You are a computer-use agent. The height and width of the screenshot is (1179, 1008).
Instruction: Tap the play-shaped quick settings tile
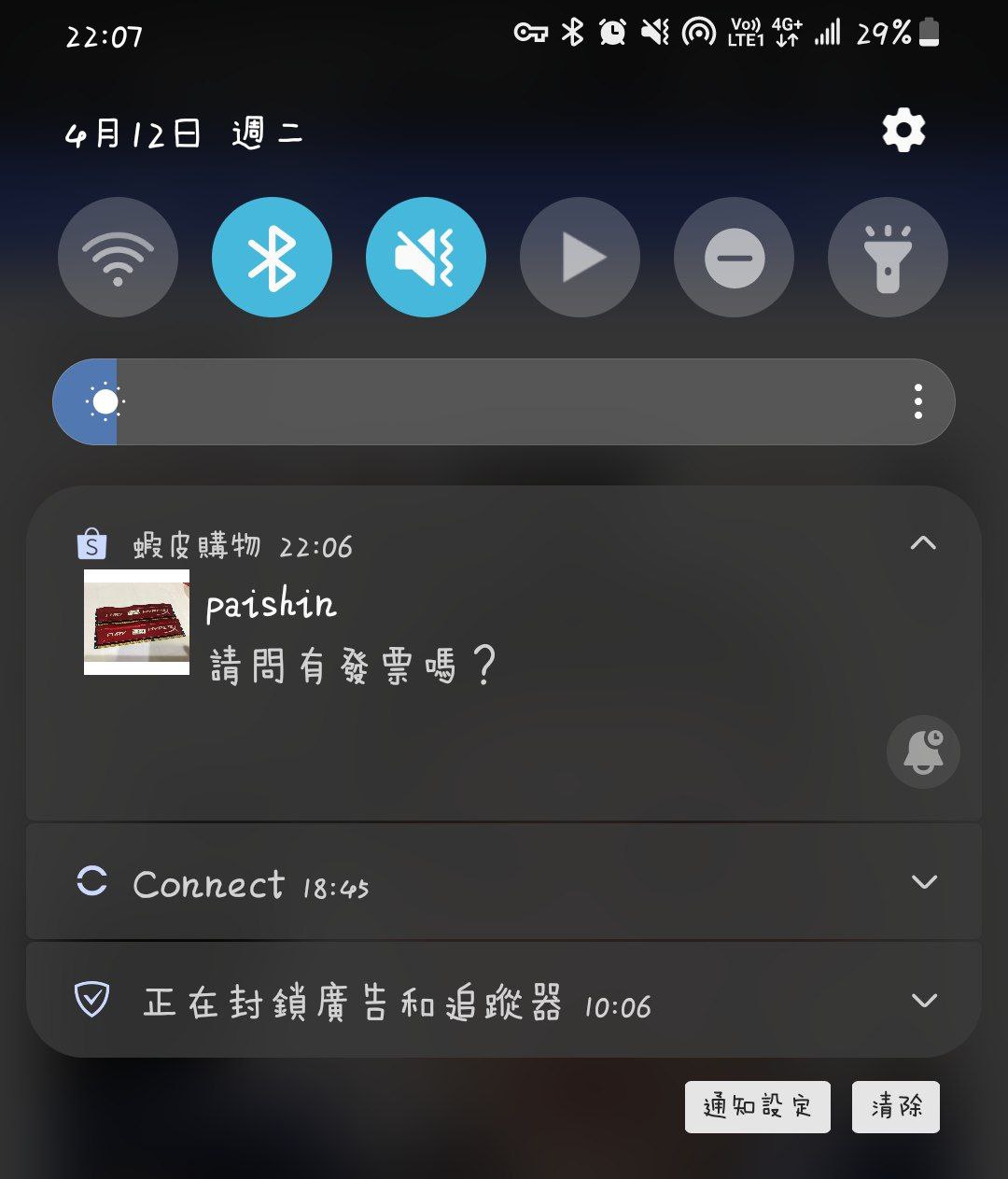pos(580,258)
